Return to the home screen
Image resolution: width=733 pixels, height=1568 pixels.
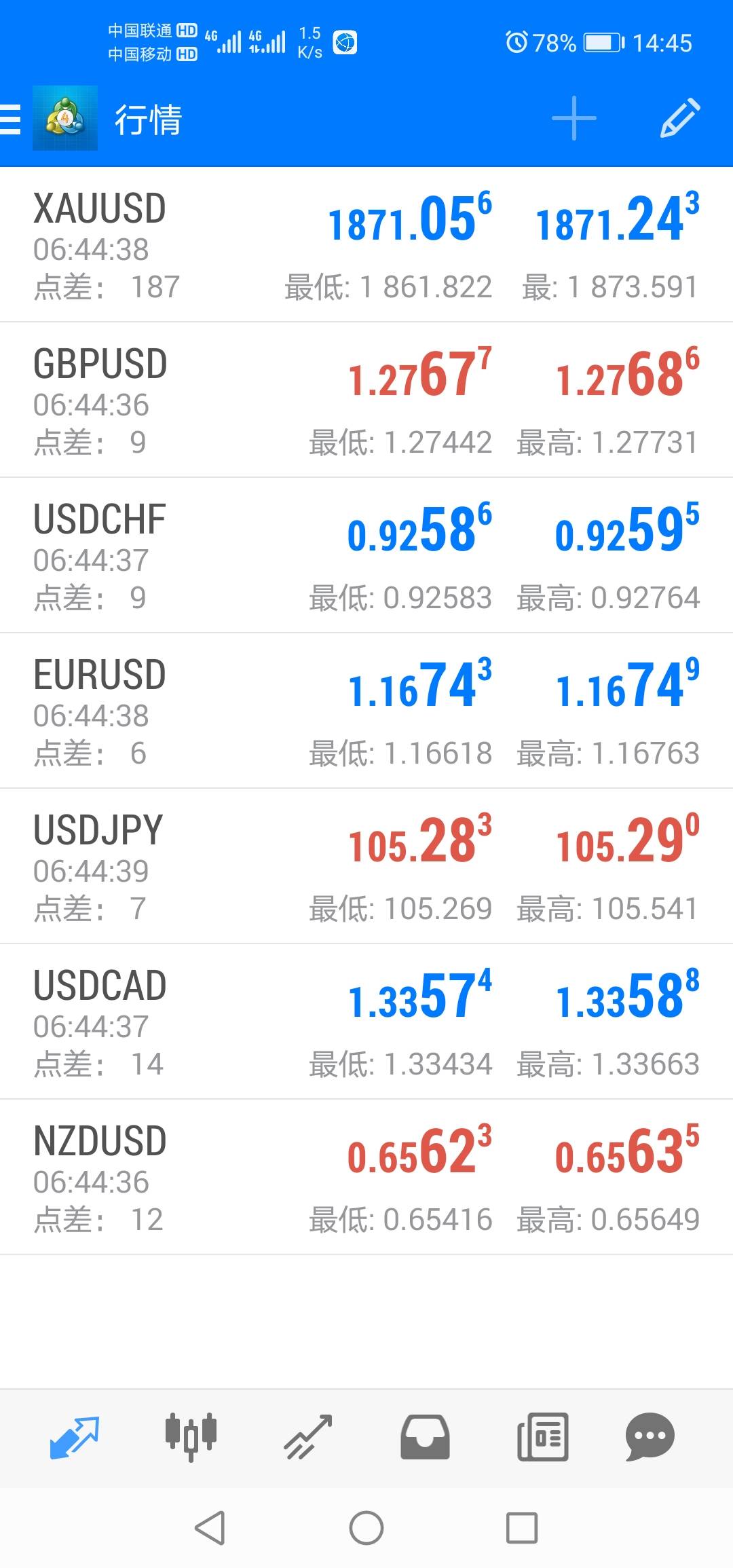[366, 1529]
